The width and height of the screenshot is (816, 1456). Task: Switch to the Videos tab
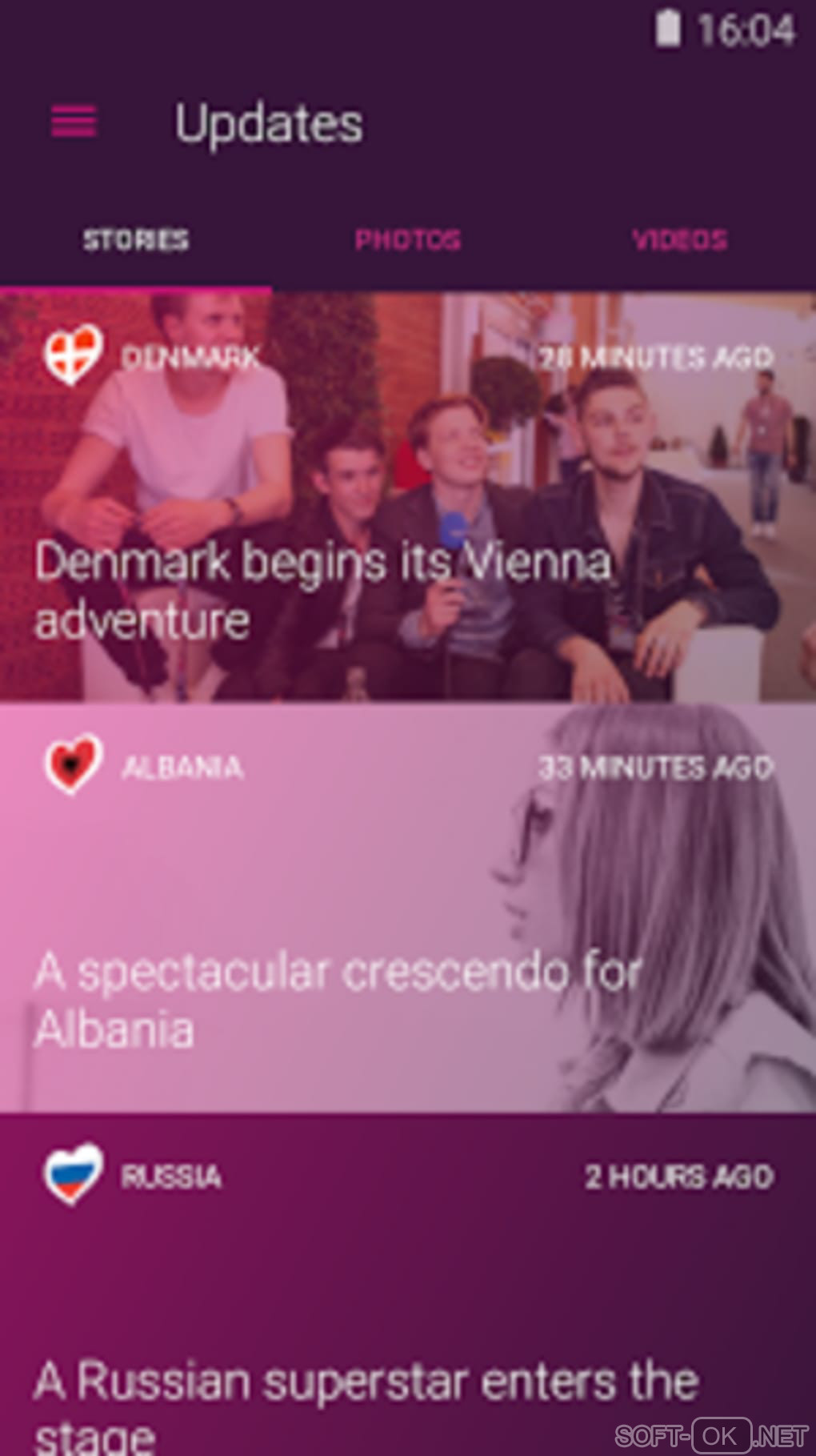pos(679,239)
